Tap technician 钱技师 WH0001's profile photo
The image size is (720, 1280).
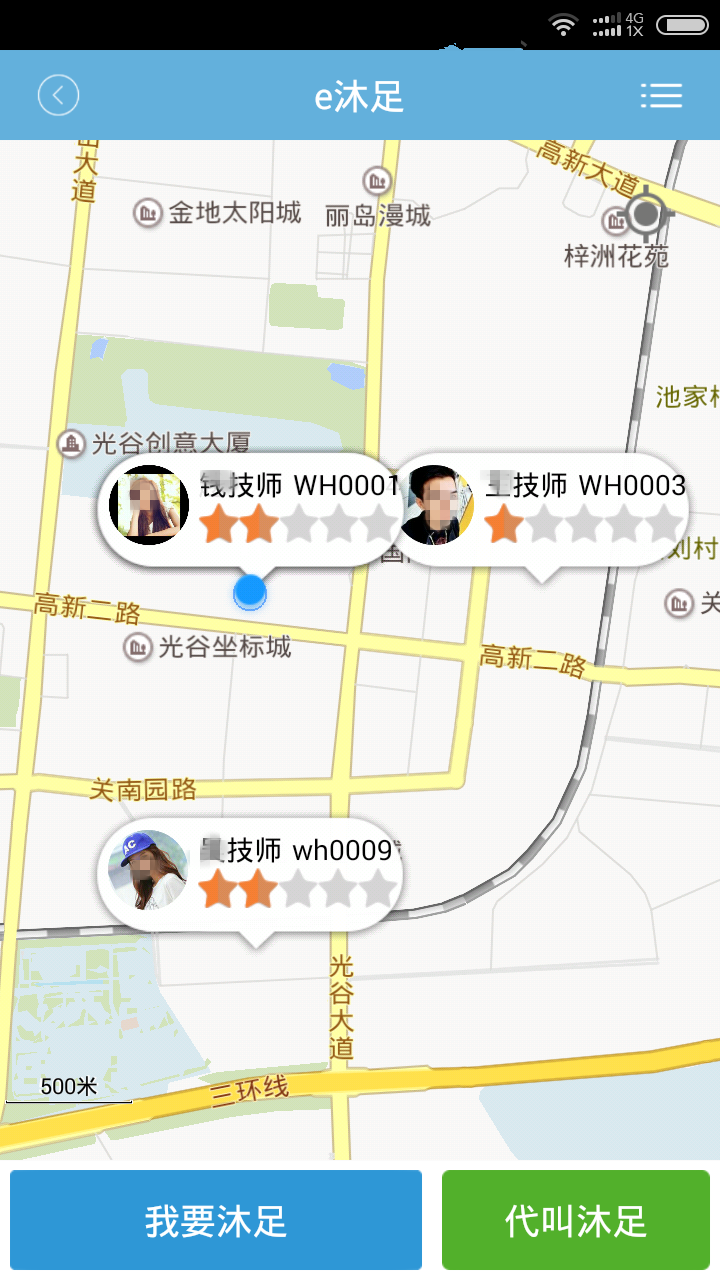148,505
